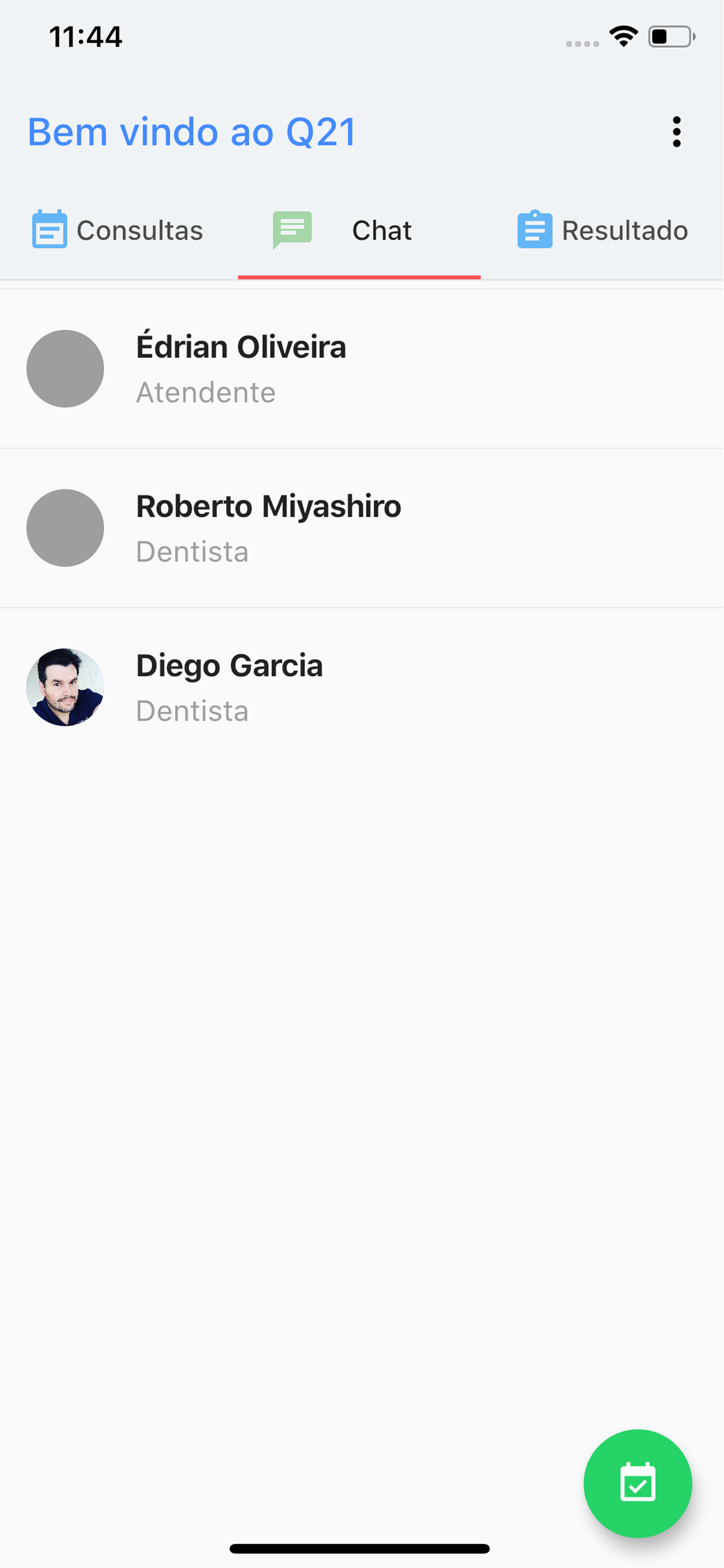This screenshot has width=724, height=1568.
Task: Open the chat with Édrian Oliveira
Action: [x=362, y=369]
